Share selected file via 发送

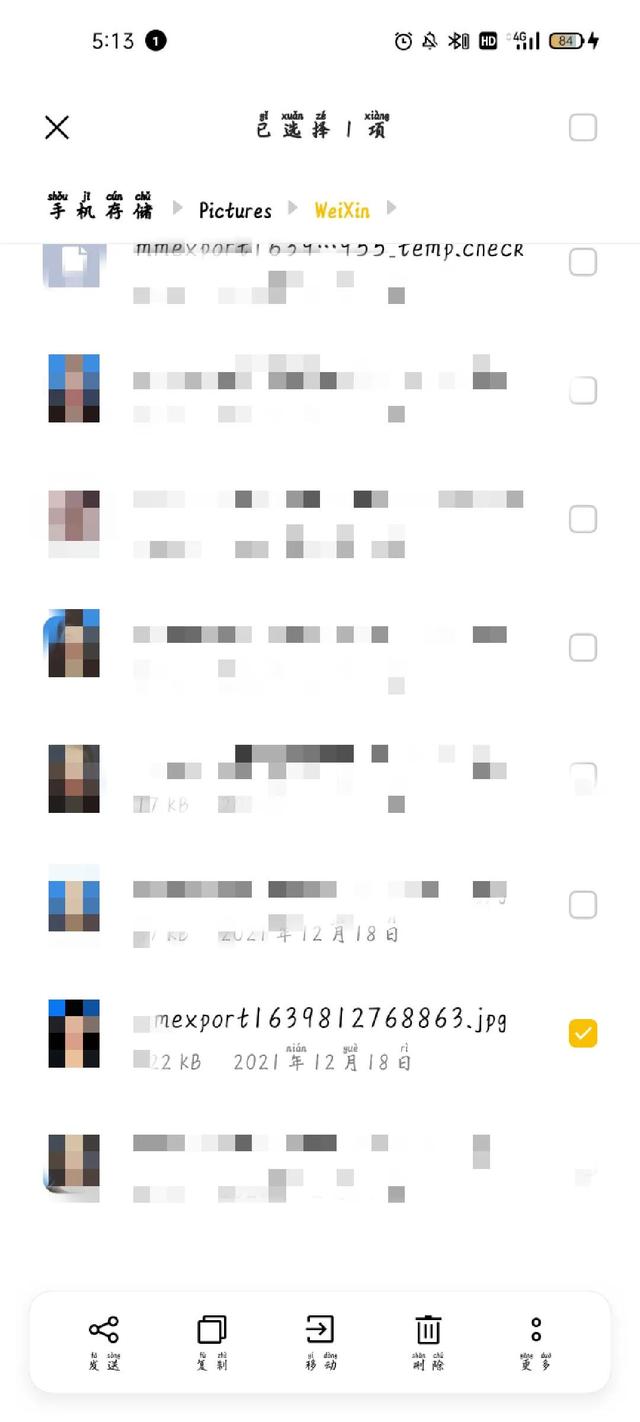[104, 1342]
